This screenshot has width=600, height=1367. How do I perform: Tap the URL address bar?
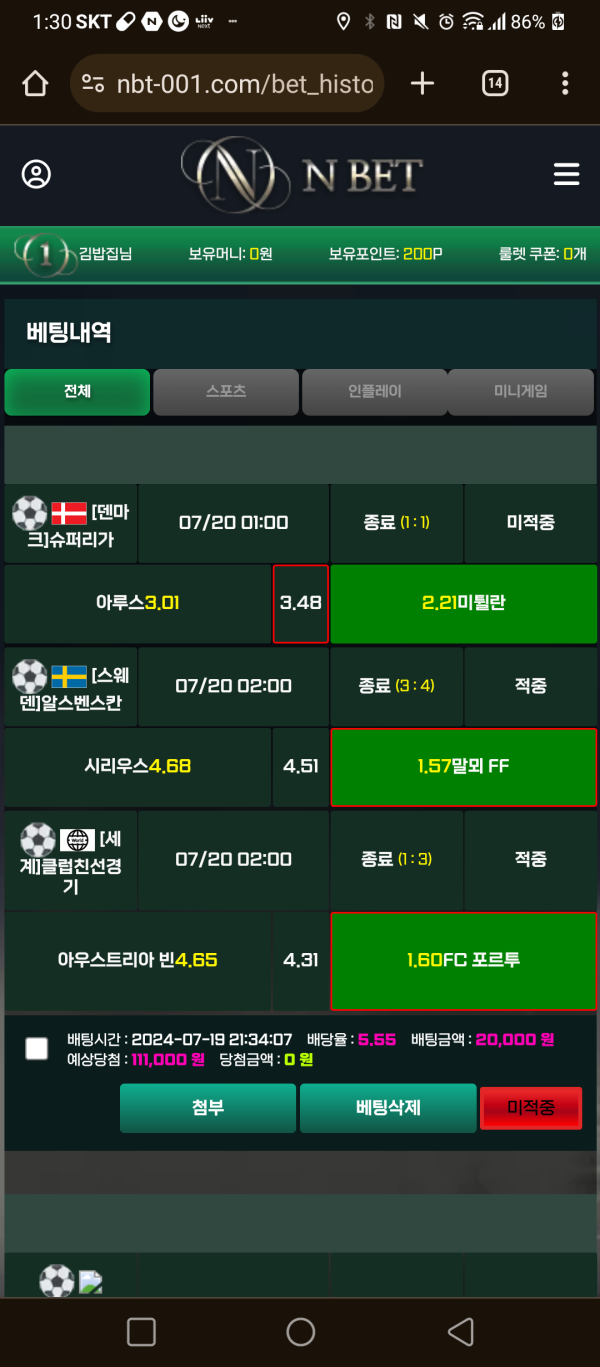coord(230,84)
